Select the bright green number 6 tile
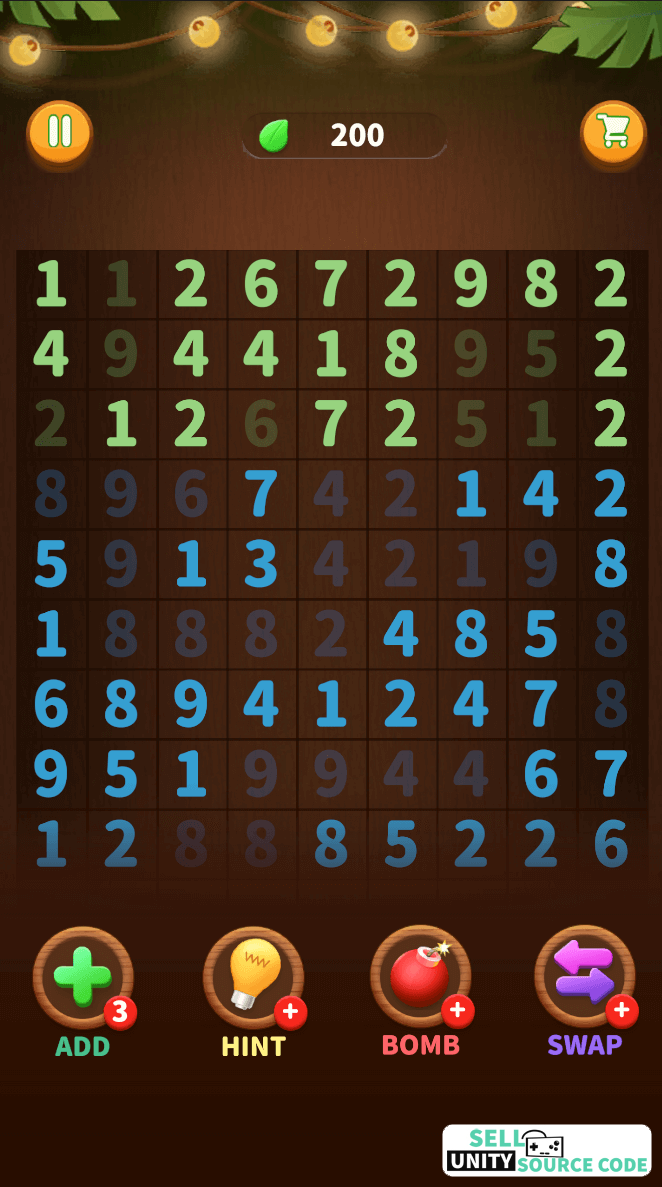 [261, 284]
